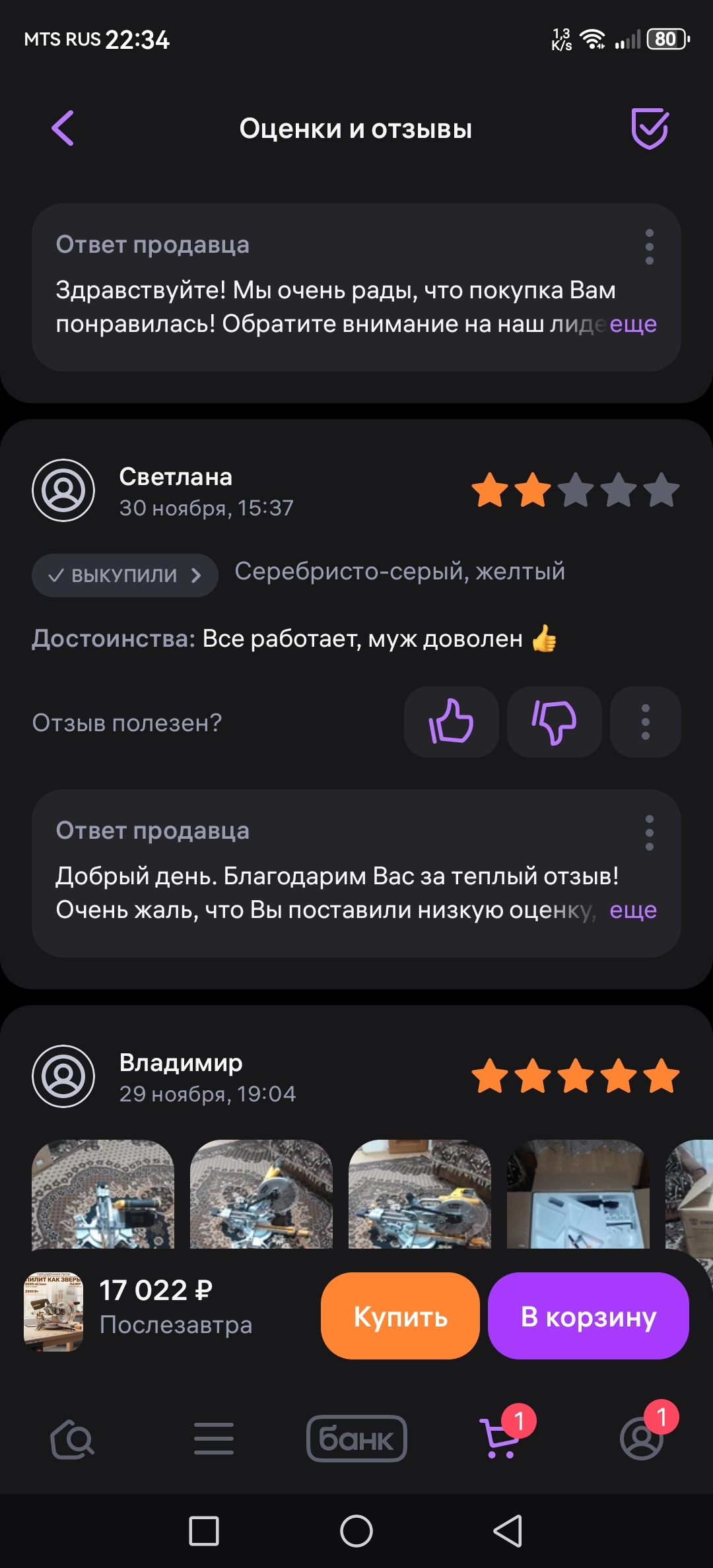
Task: Expand seller reply starting with Добрый день
Action: [x=632, y=910]
